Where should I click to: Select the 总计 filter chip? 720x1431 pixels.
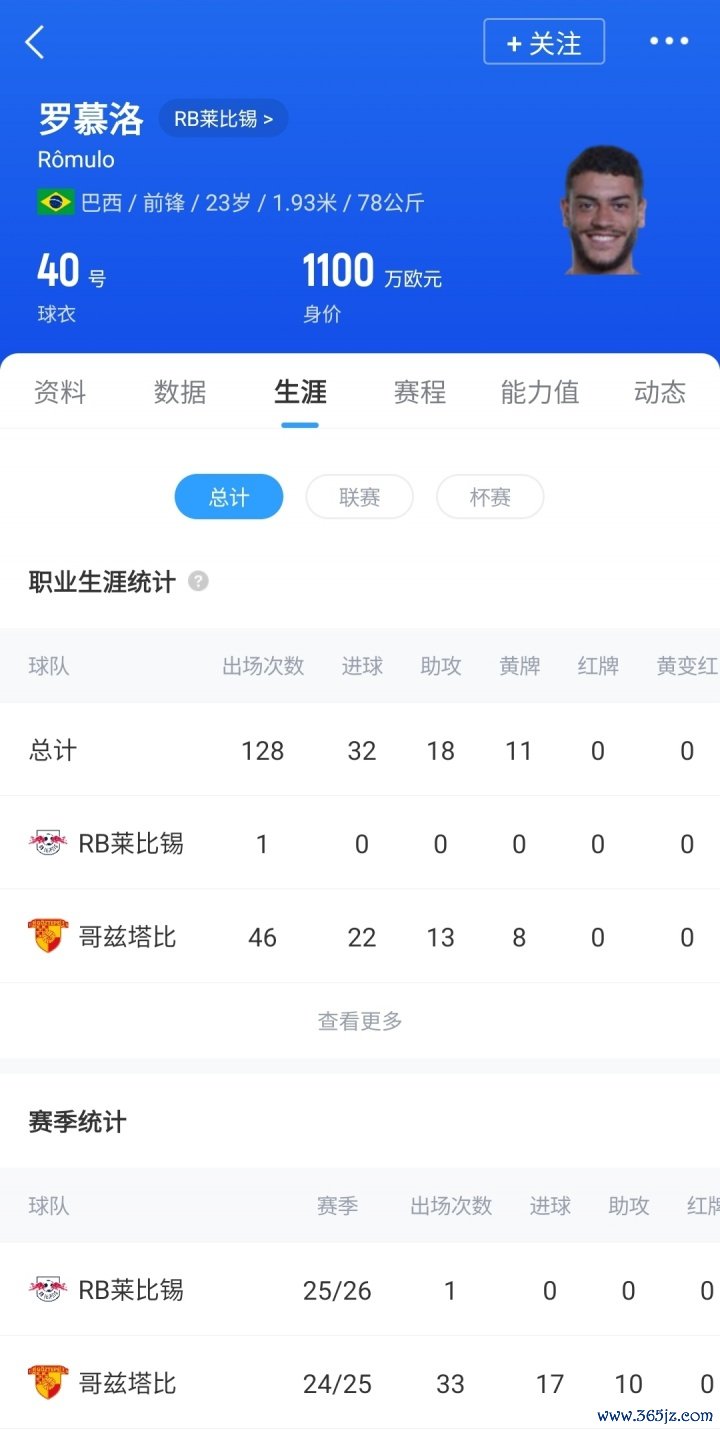(x=229, y=497)
